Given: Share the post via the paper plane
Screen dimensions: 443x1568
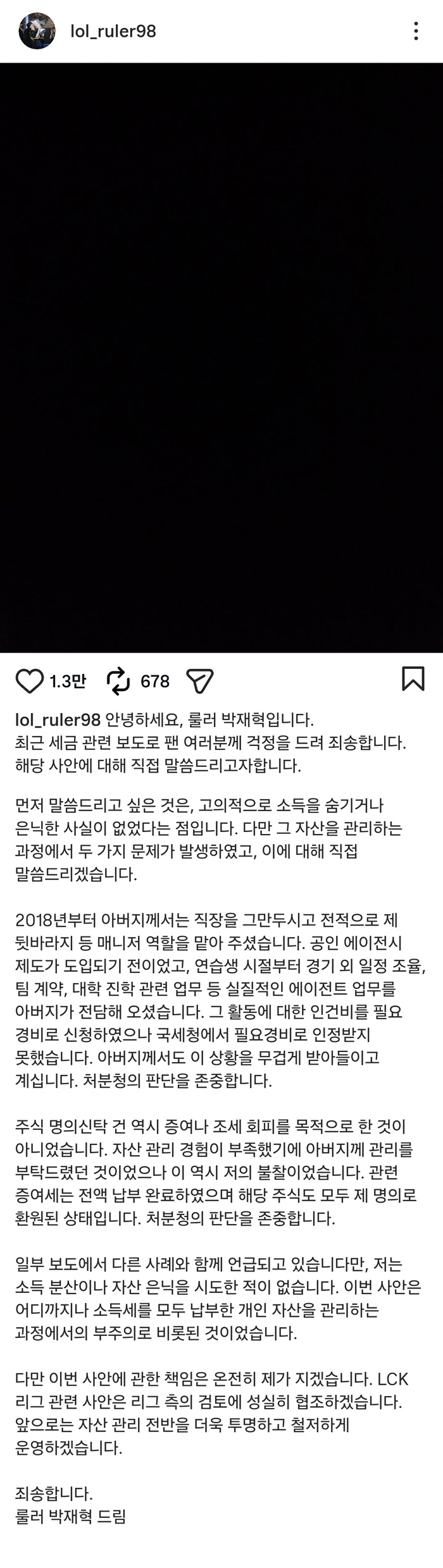Looking at the screenshot, I should [199, 681].
